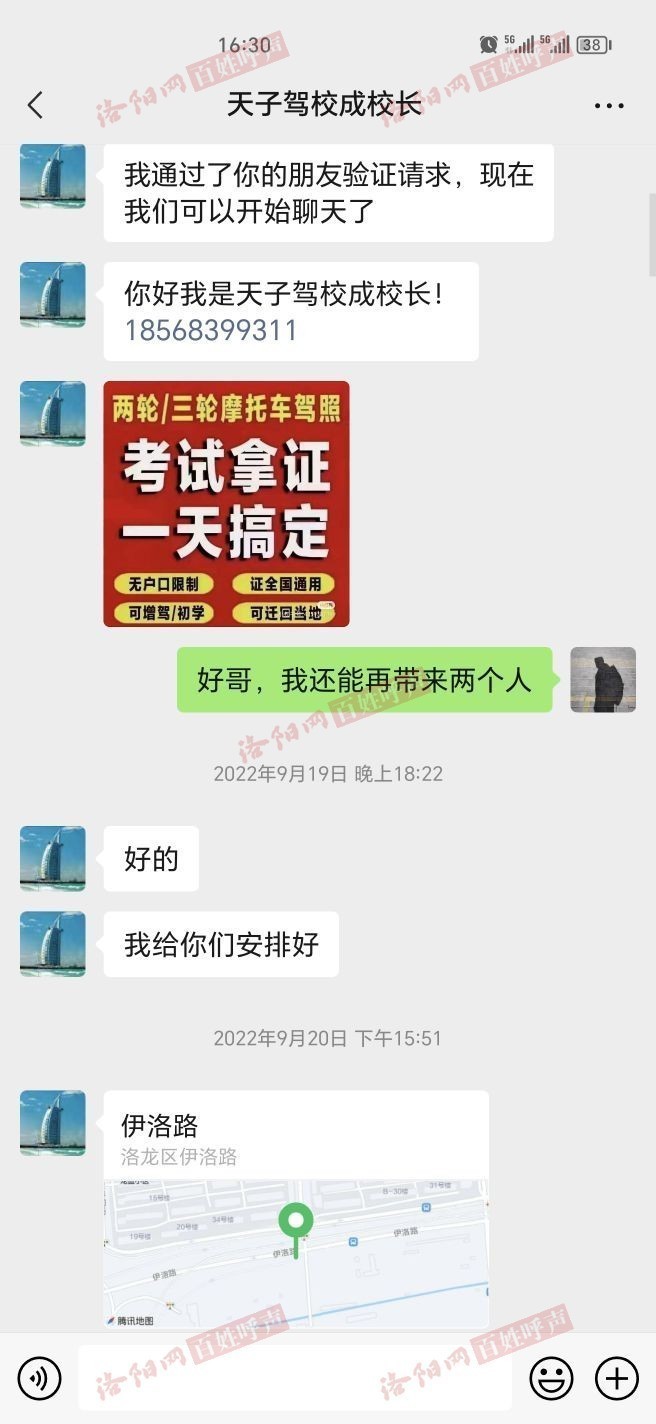656x1424 pixels.
Task: Focus the message text field
Action: click(295, 1379)
